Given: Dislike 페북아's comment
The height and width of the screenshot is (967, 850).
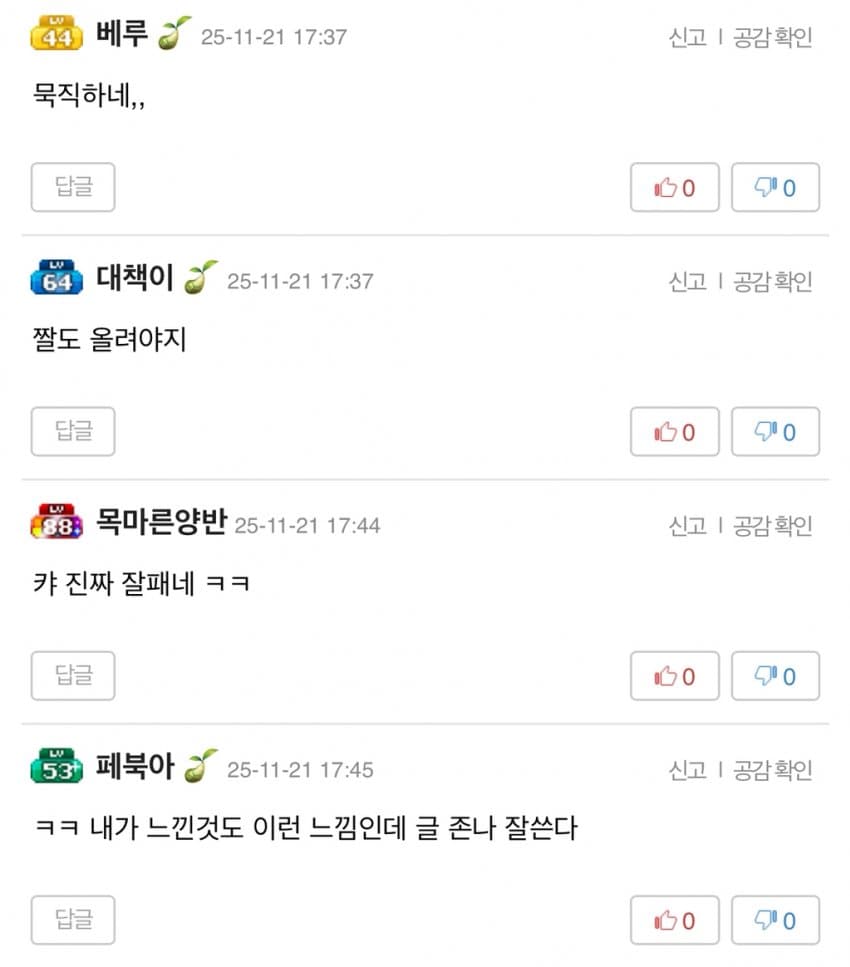Looking at the screenshot, I should click(x=775, y=919).
